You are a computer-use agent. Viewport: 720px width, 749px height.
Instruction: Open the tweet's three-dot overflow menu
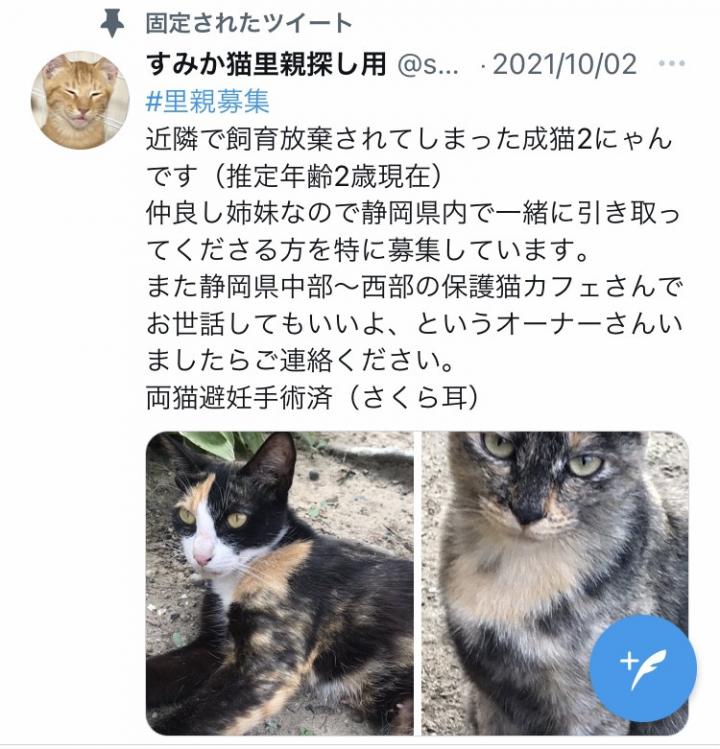coord(670,64)
